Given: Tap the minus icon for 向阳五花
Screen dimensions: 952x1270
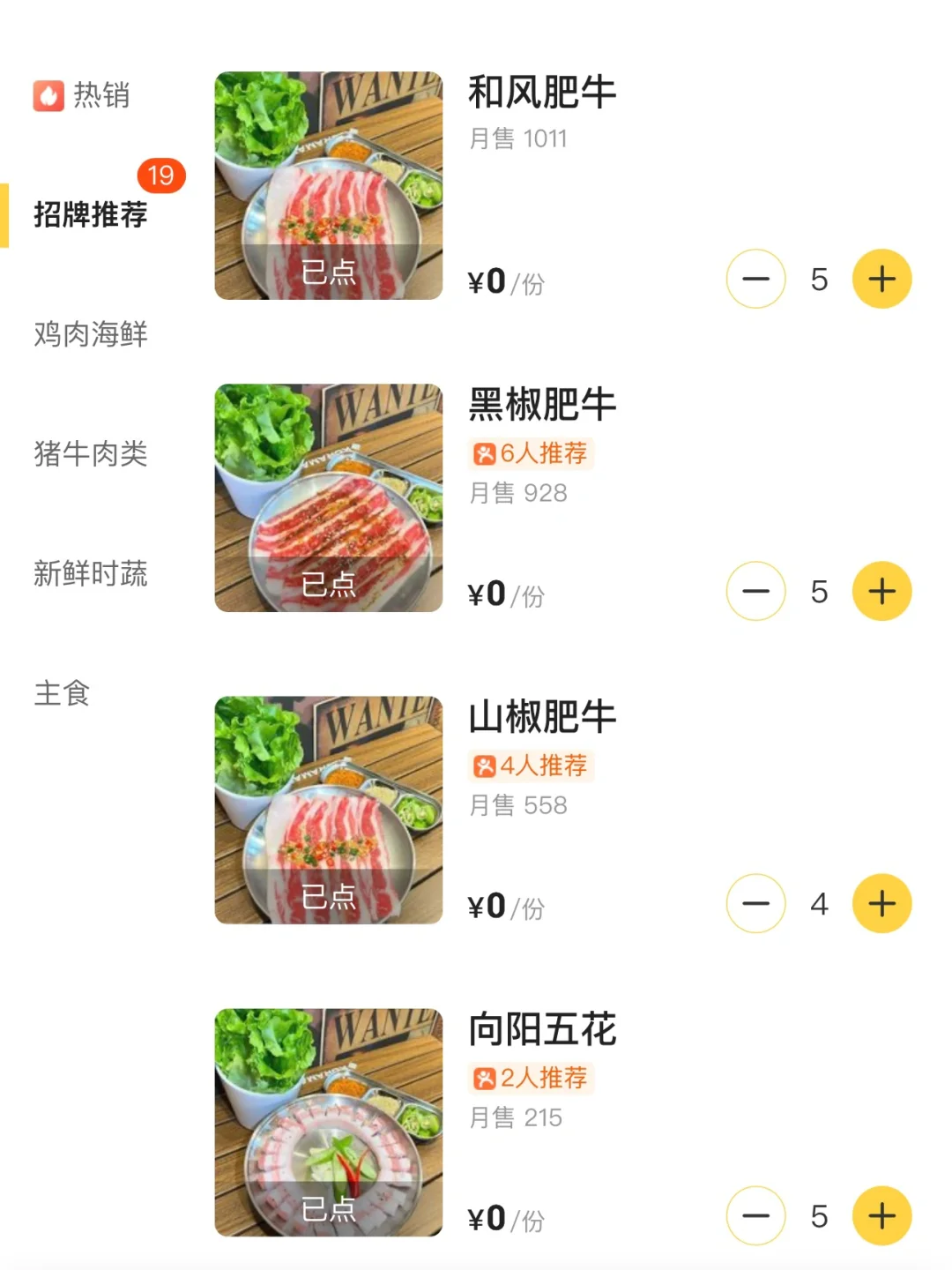Looking at the screenshot, I should point(755,1216).
